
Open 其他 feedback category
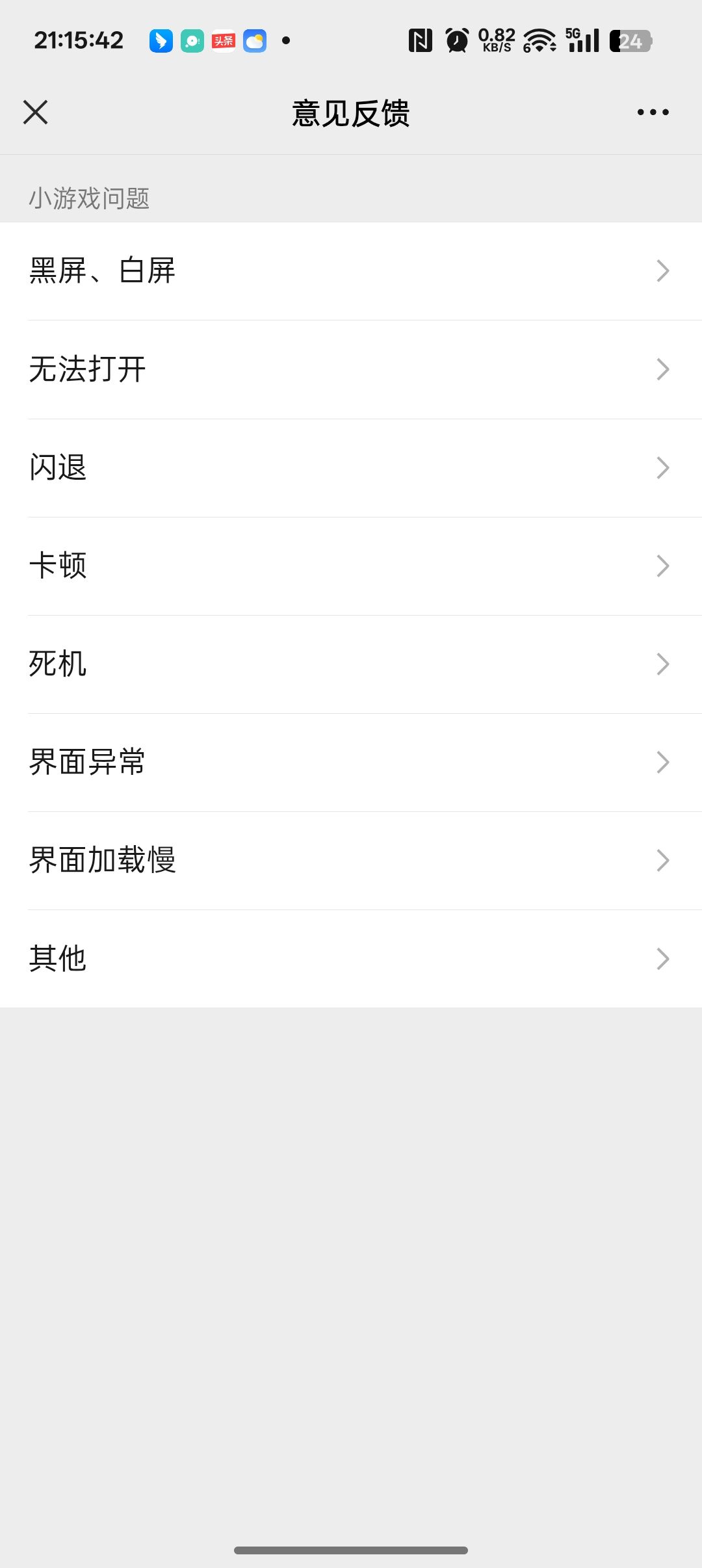[x=351, y=958]
